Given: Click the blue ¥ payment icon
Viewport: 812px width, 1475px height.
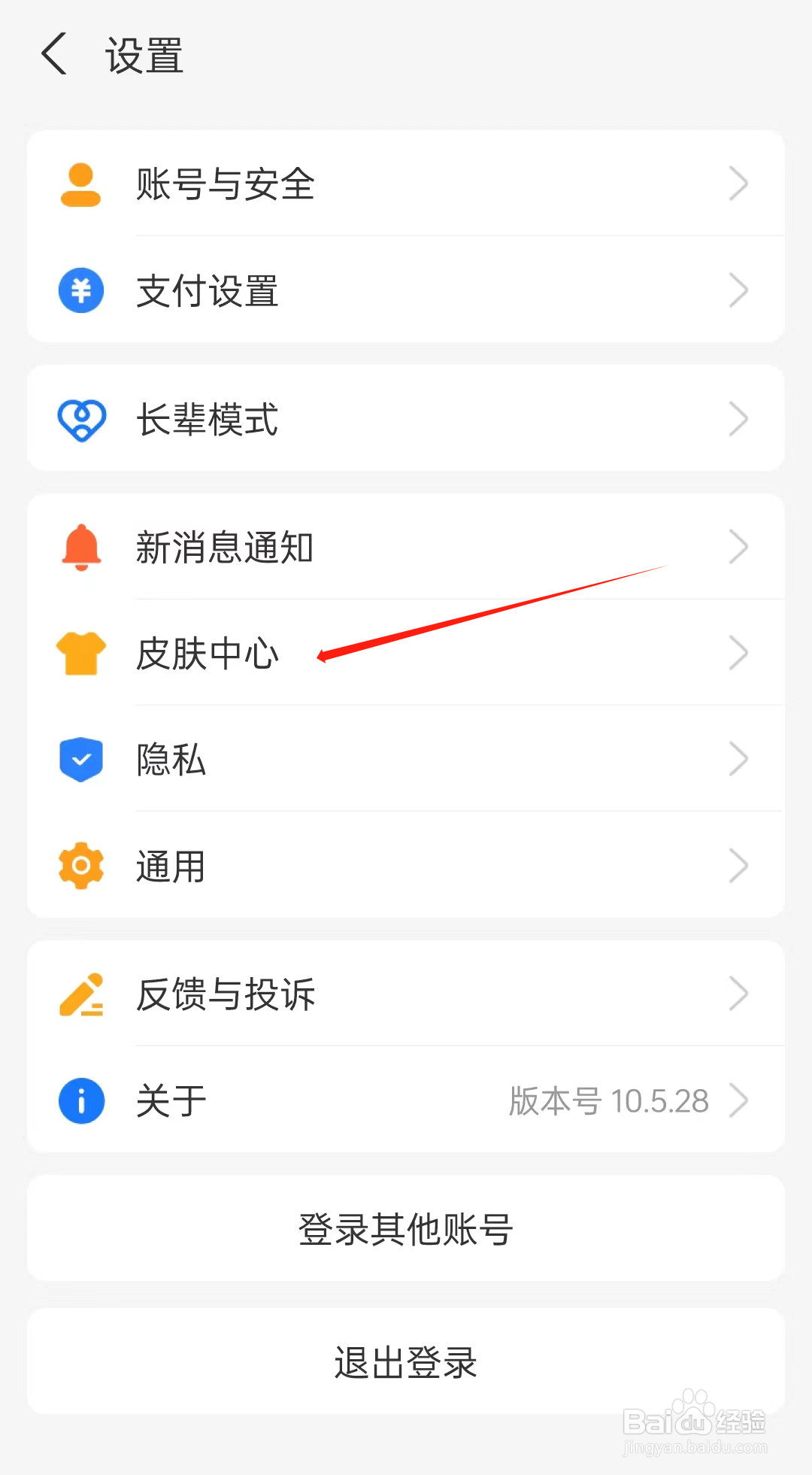Looking at the screenshot, I should [x=80, y=290].
